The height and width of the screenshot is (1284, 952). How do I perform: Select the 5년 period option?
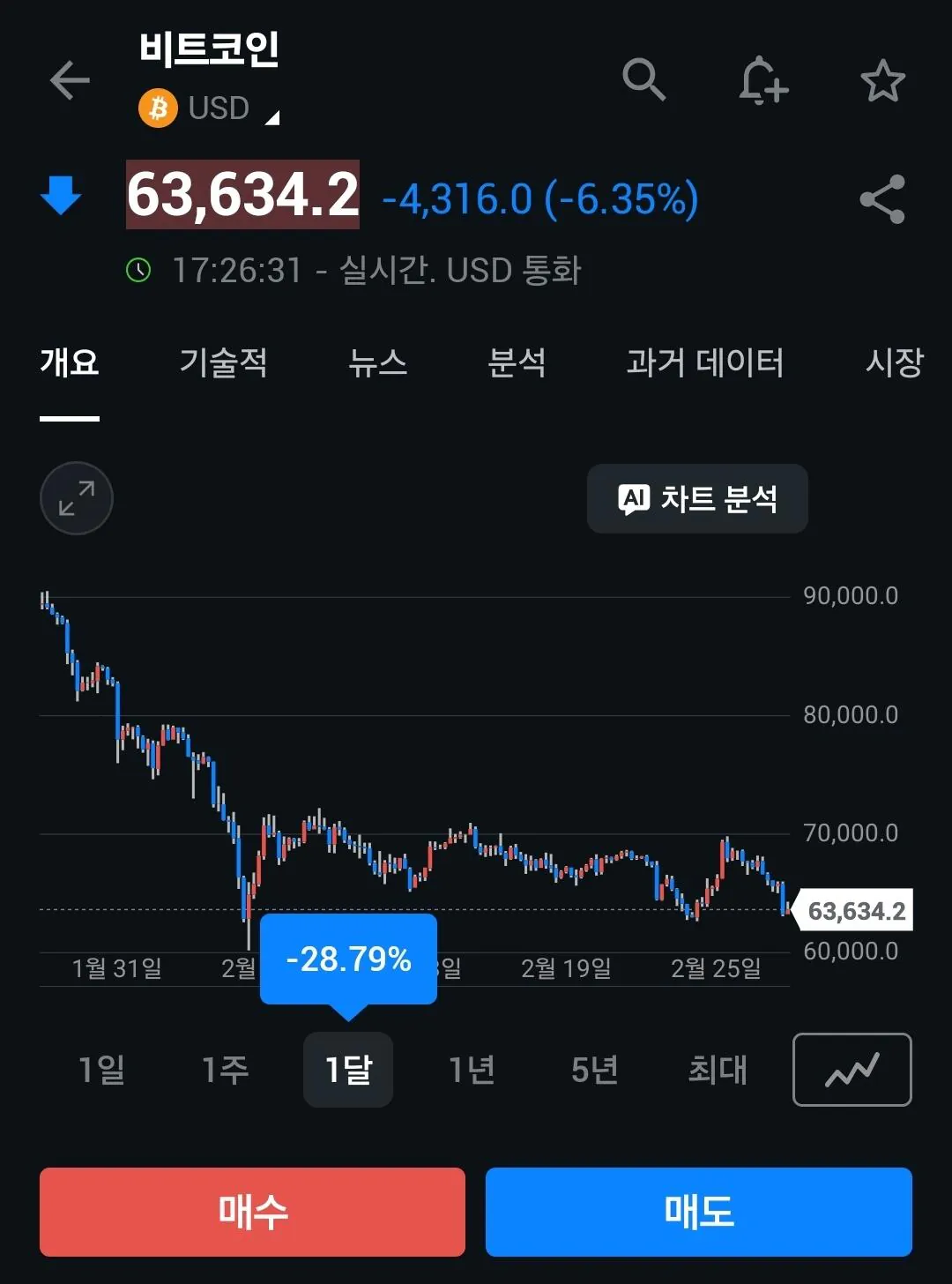click(x=592, y=1070)
